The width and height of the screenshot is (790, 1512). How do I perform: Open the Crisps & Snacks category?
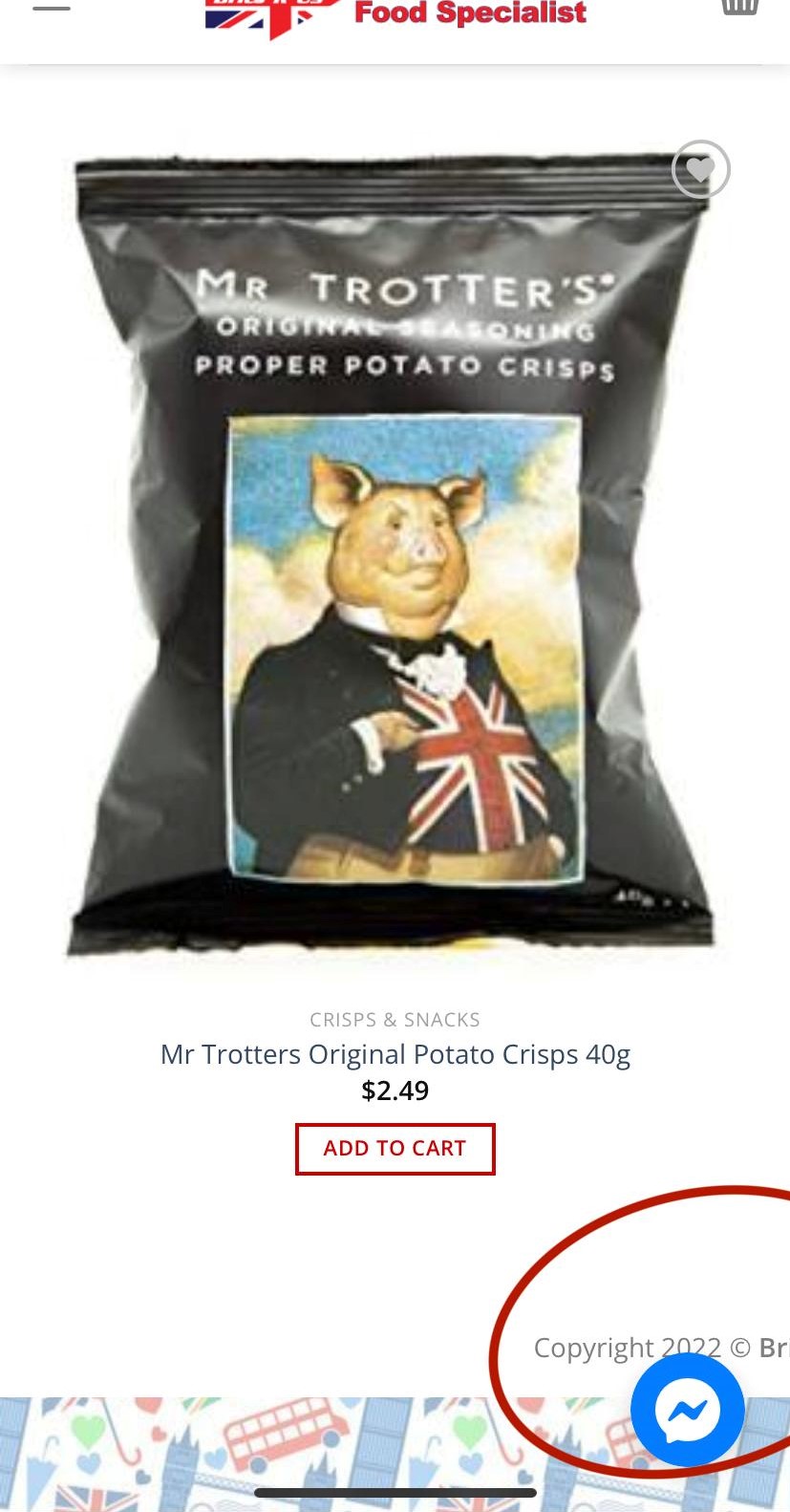coord(395,1020)
